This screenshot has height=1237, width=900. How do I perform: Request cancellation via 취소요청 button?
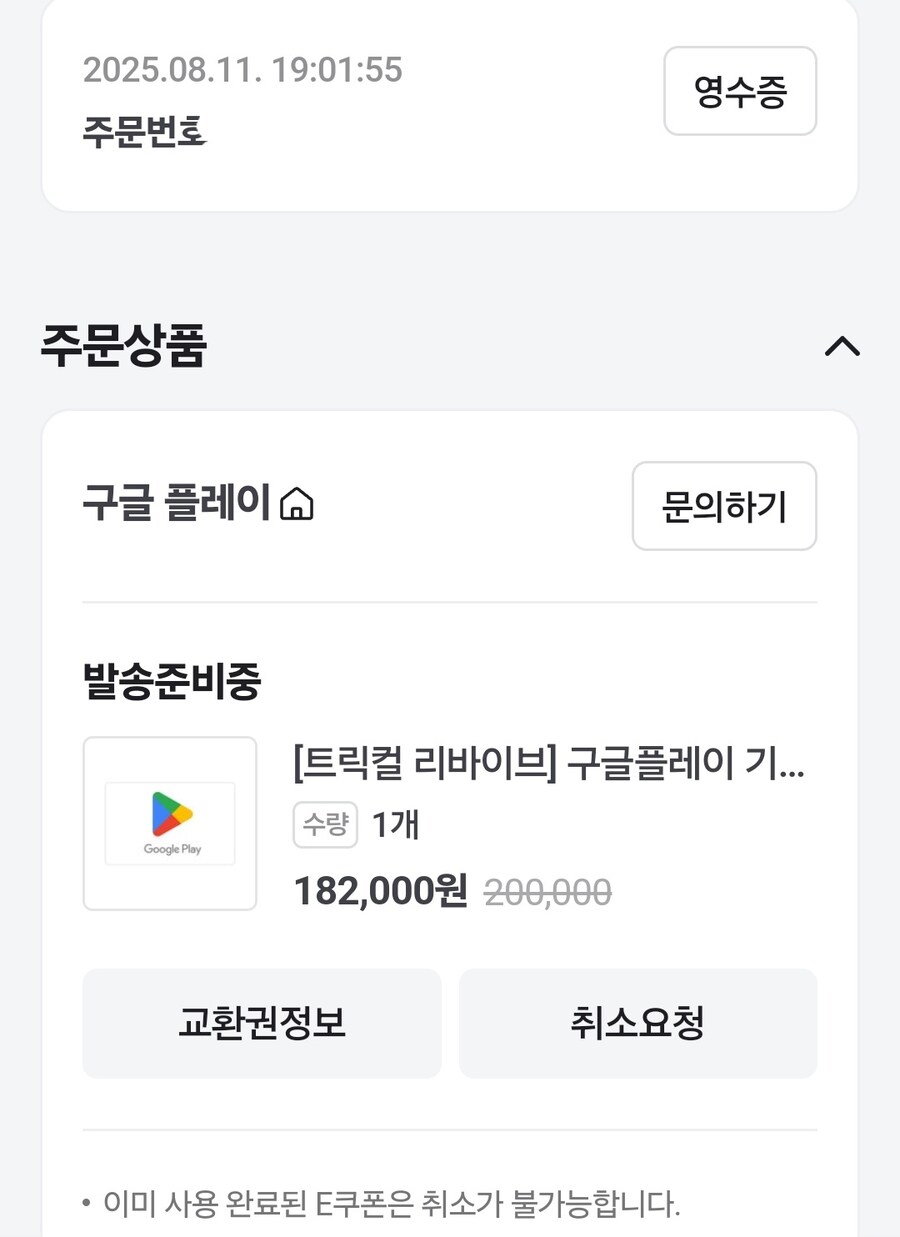pyautogui.click(x=637, y=1024)
